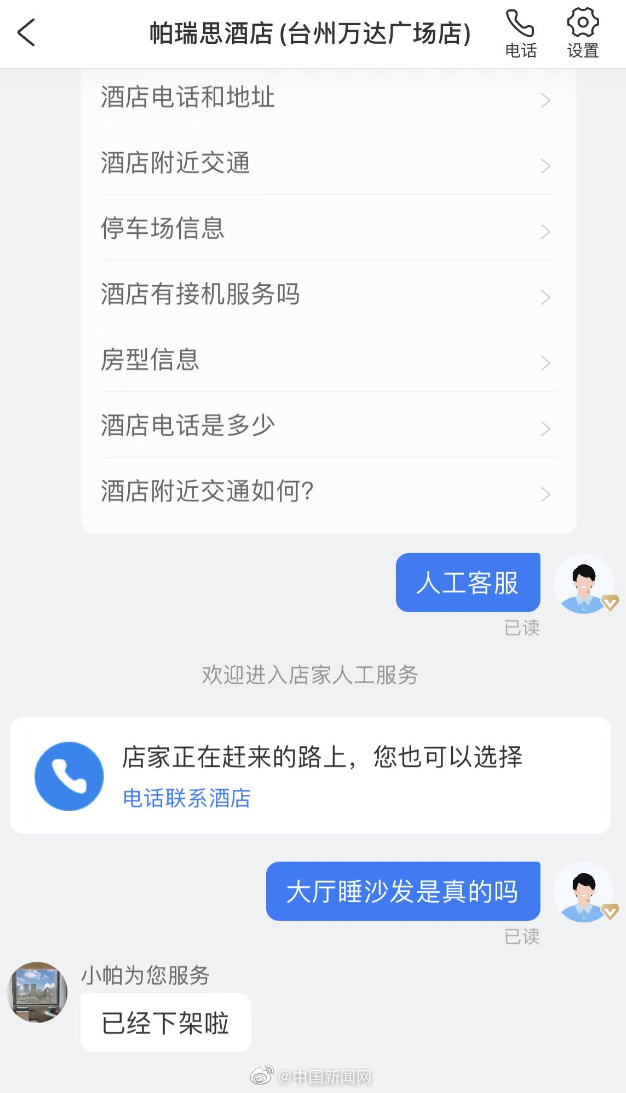Open 酒店附近交通如何? question

coord(328,491)
